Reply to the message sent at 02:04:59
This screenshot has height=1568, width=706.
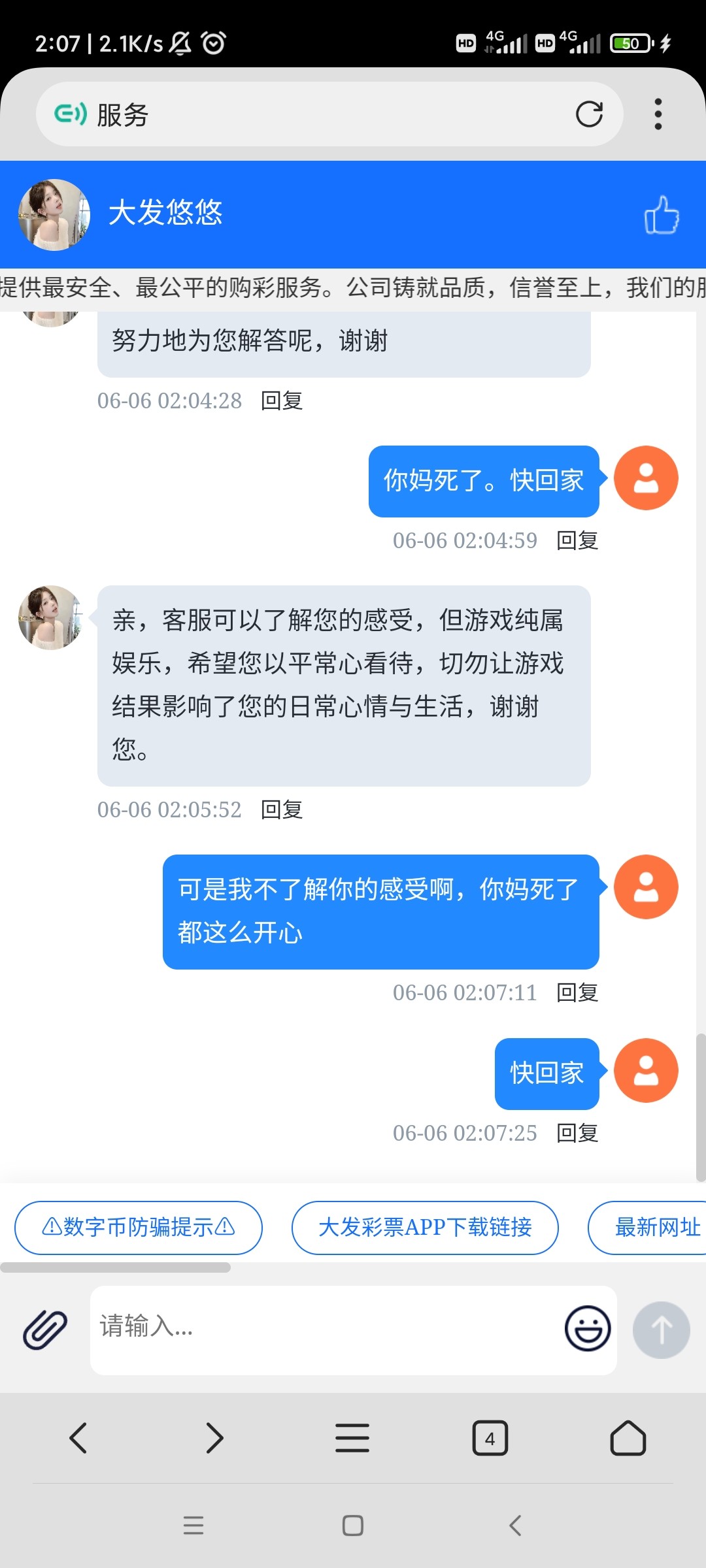(577, 540)
